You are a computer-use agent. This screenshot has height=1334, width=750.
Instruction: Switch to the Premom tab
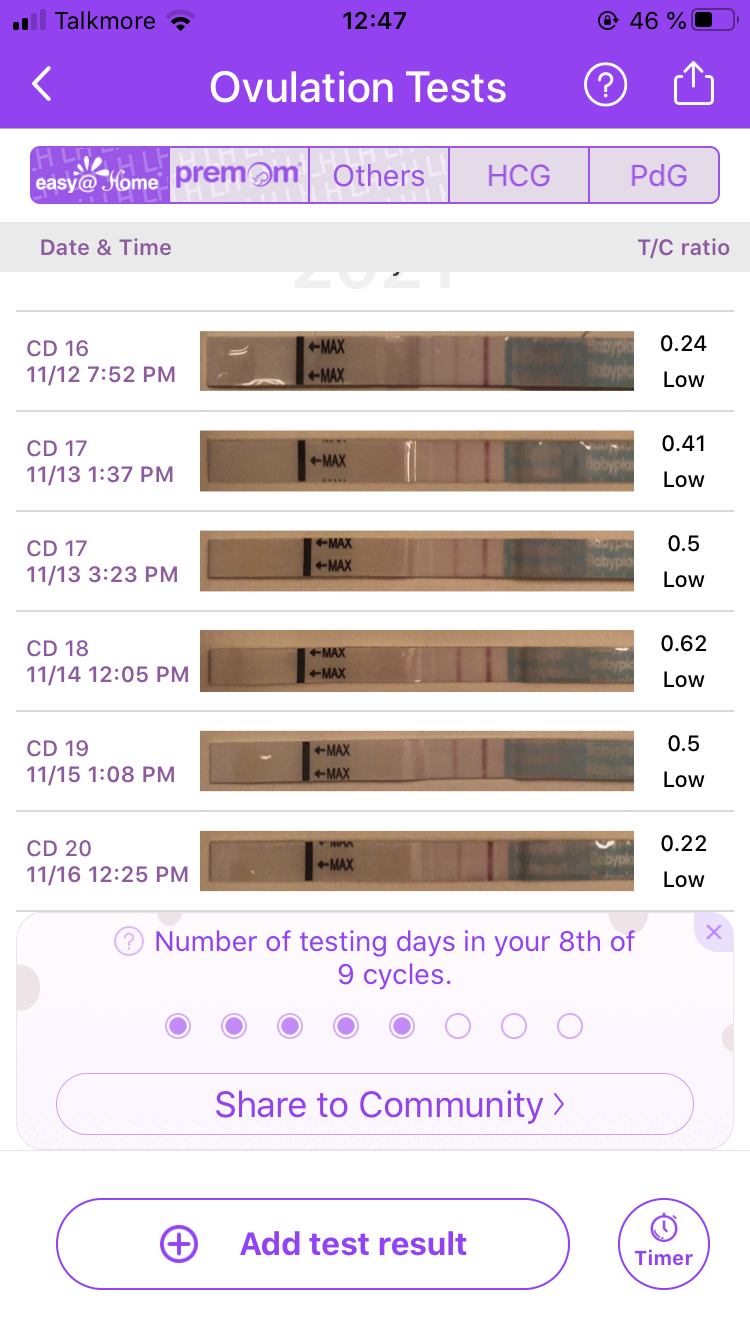point(239,176)
